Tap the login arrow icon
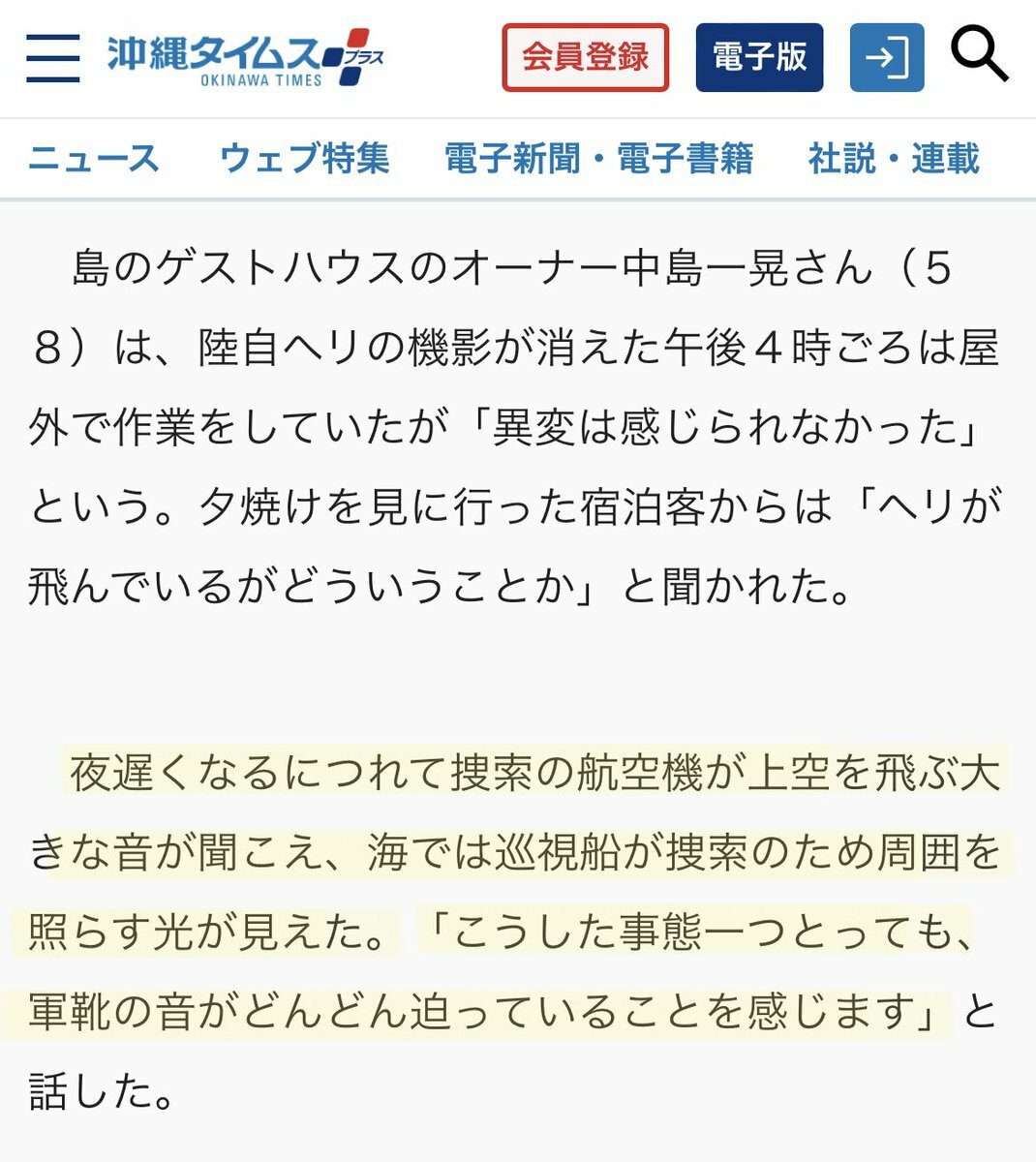Viewport: 1036px width, 1162px height. tap(886, 58)
